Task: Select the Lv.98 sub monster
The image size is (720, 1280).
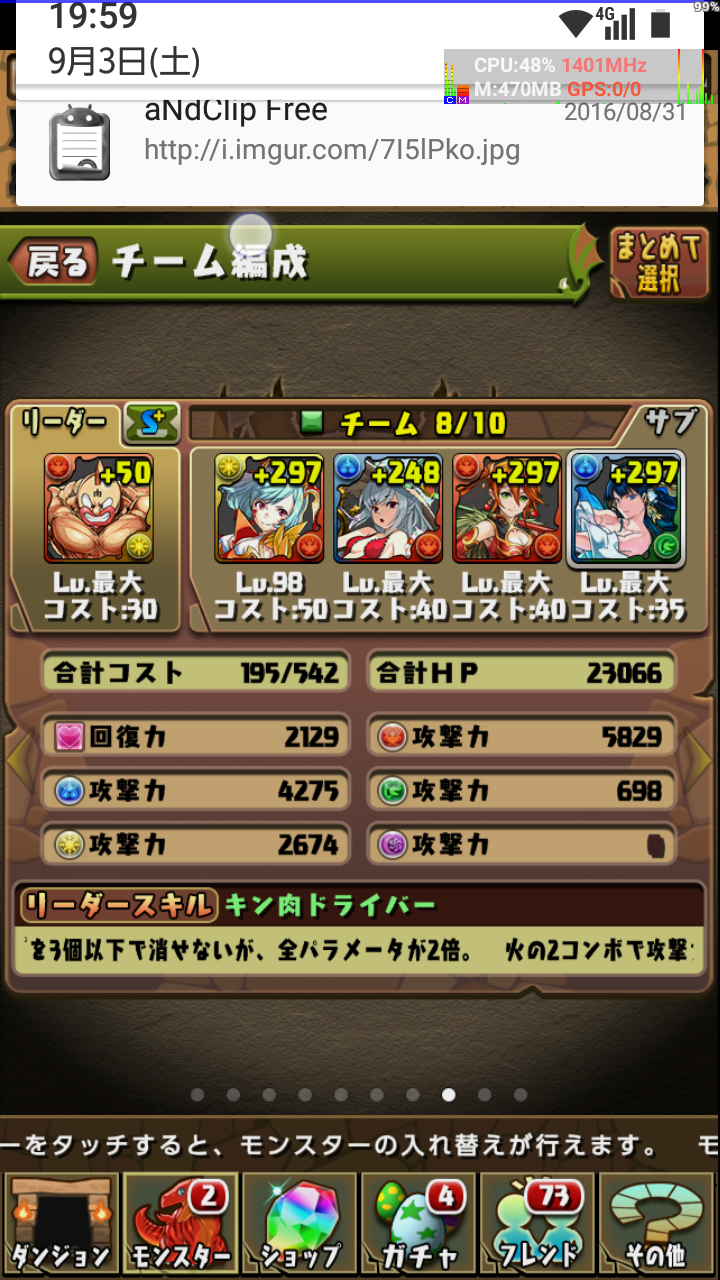Action: point(269,507)
